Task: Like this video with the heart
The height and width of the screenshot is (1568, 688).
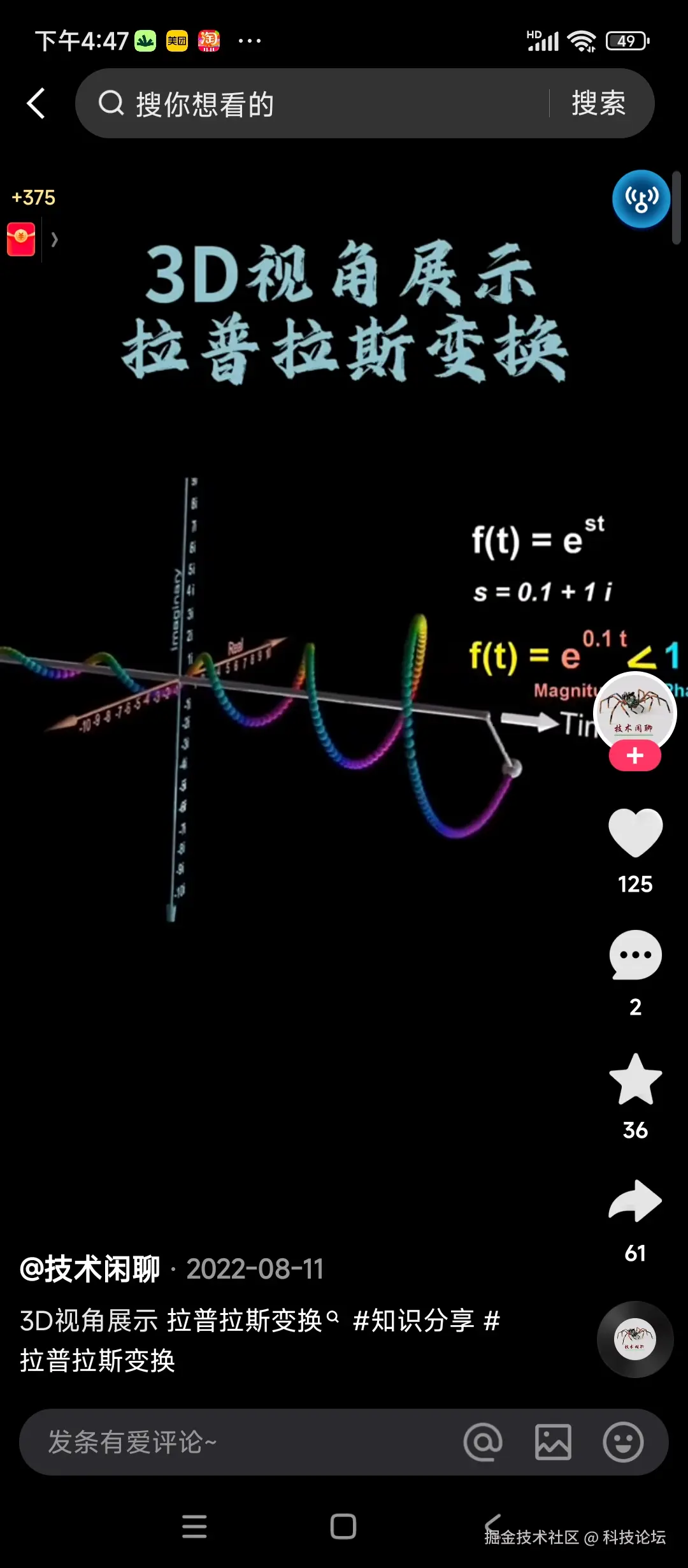Action: (x=635, y=832)
